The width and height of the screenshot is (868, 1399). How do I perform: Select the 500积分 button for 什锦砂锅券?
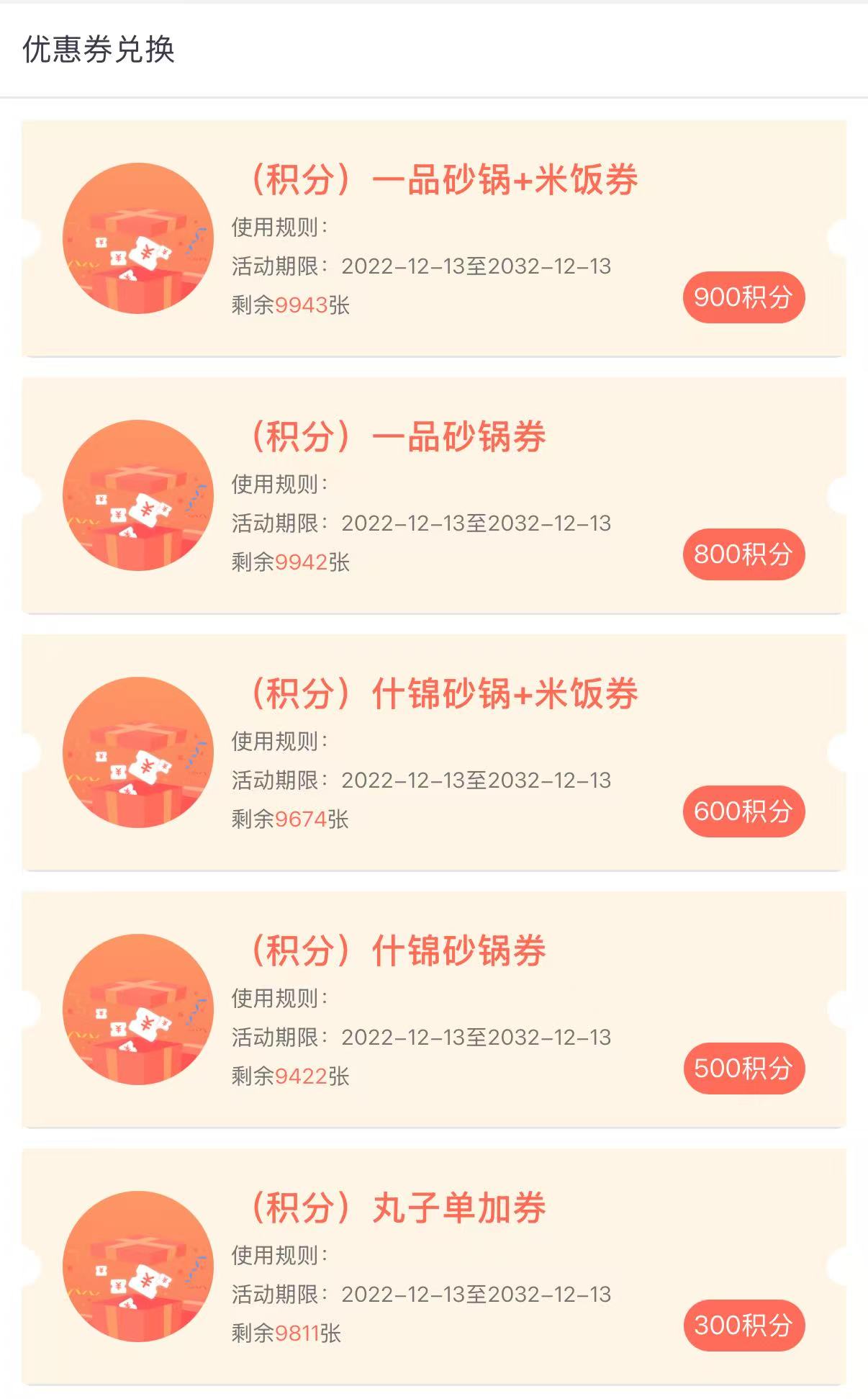[743, 1069]
